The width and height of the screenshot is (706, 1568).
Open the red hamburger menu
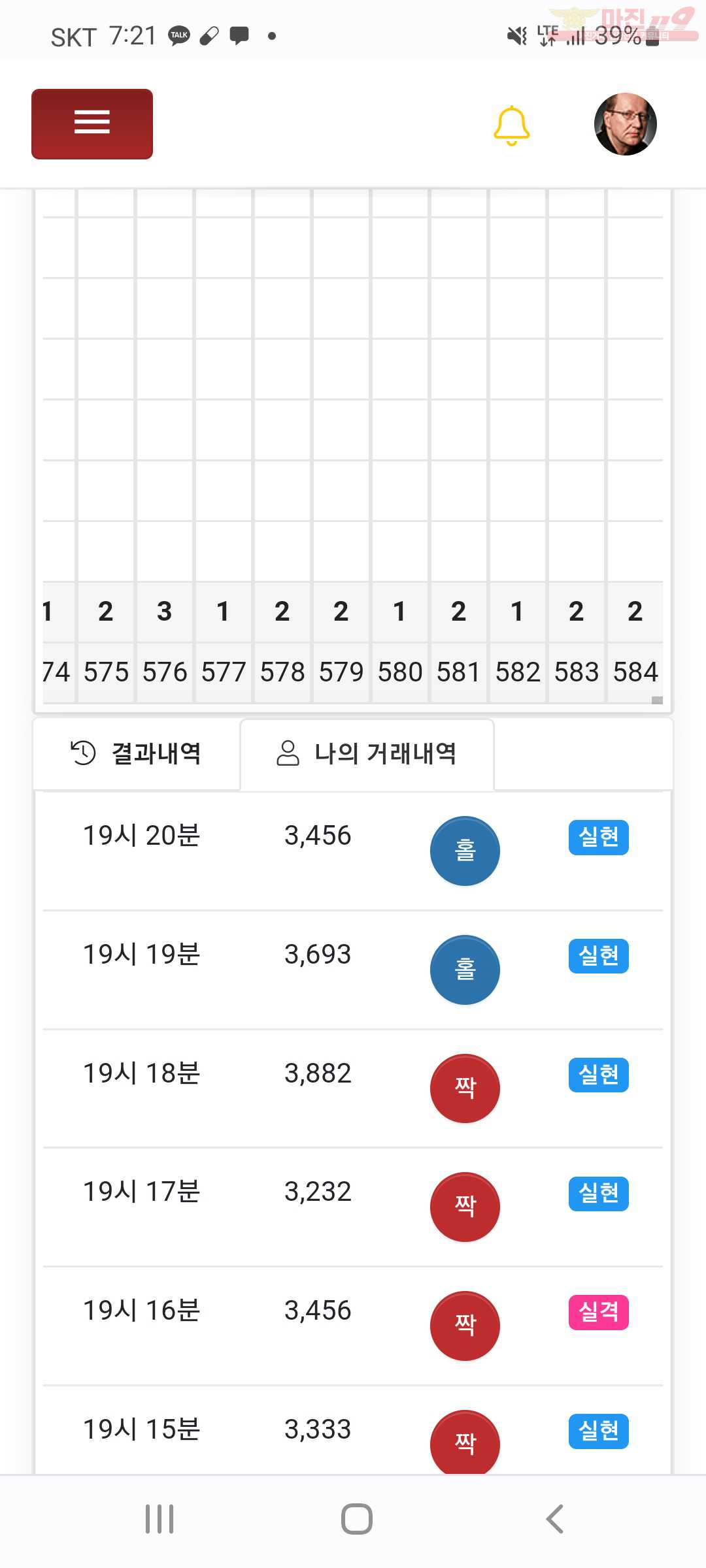coord(92,124)
